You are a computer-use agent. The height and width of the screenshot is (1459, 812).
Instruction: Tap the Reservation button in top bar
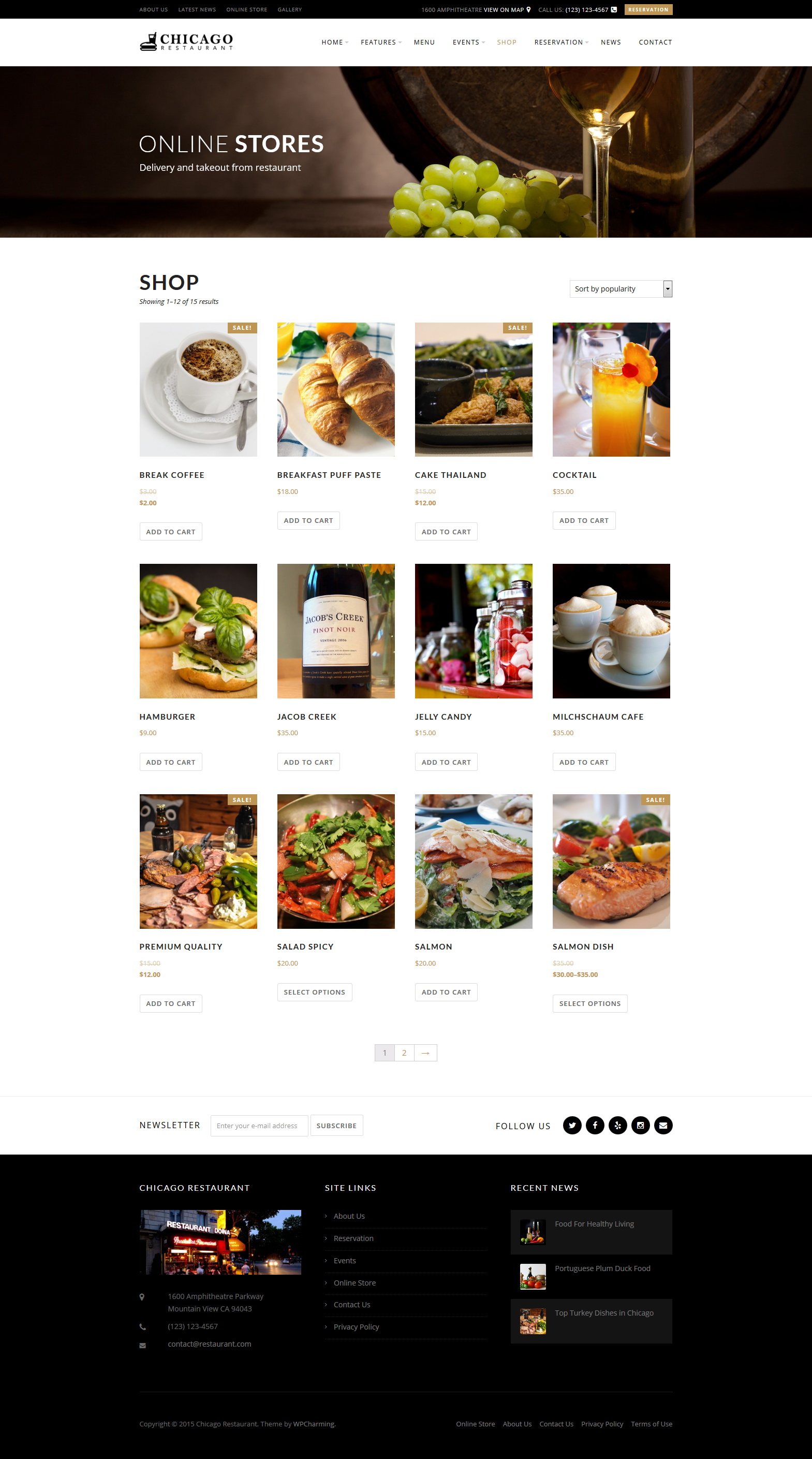(648, 10)
